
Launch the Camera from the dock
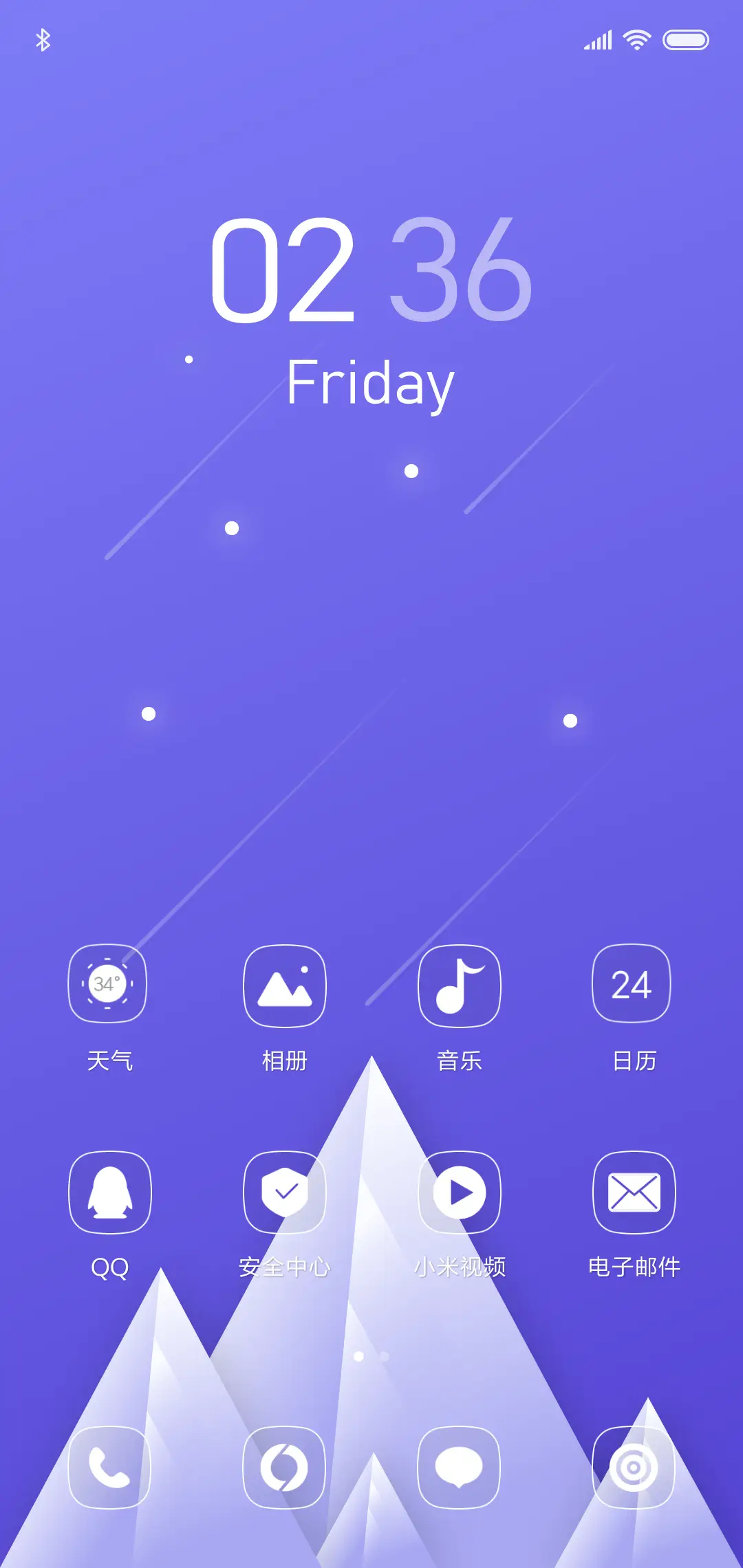[633, 1467]
